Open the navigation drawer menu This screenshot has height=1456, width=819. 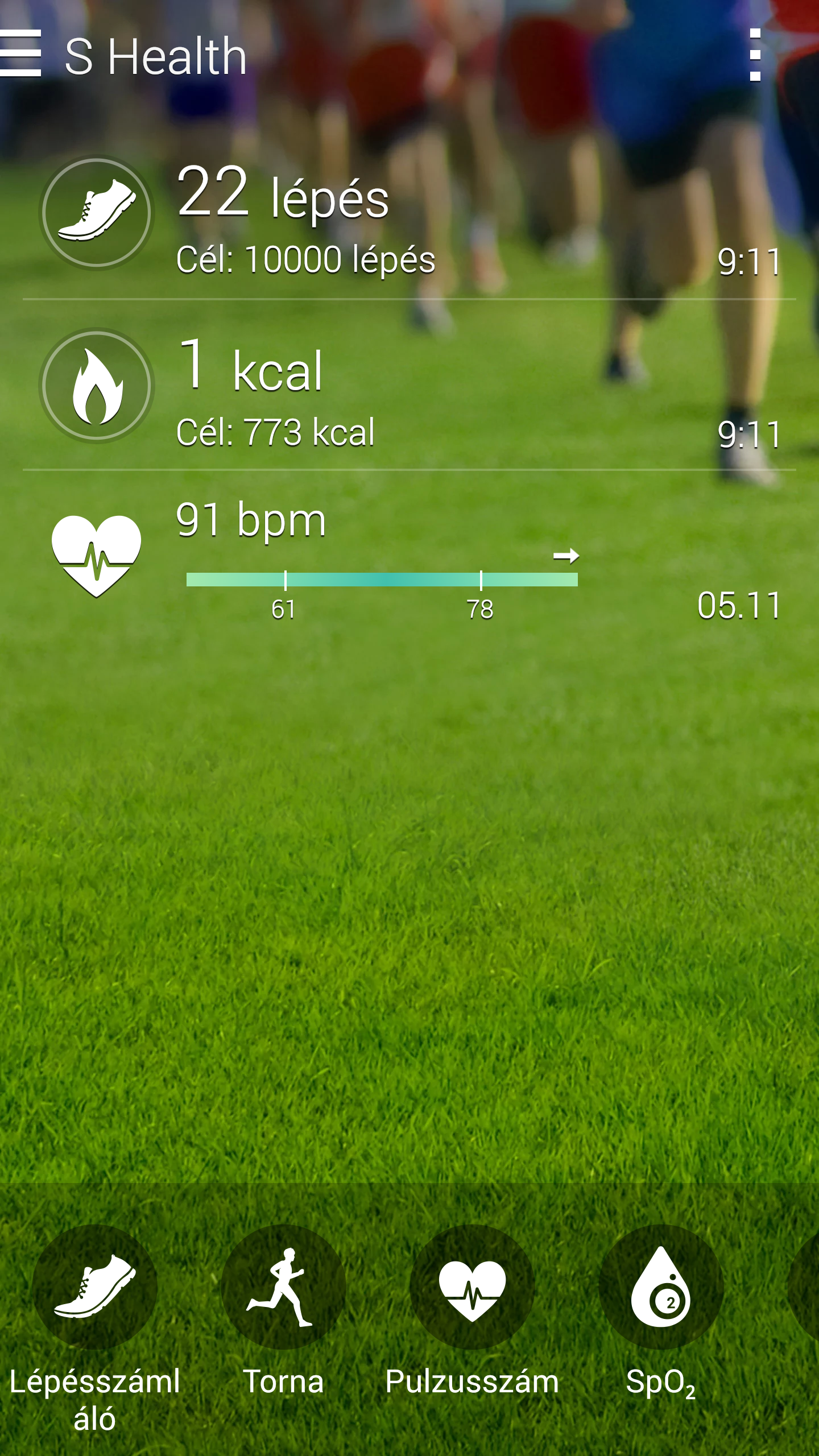tap(22, 53)
